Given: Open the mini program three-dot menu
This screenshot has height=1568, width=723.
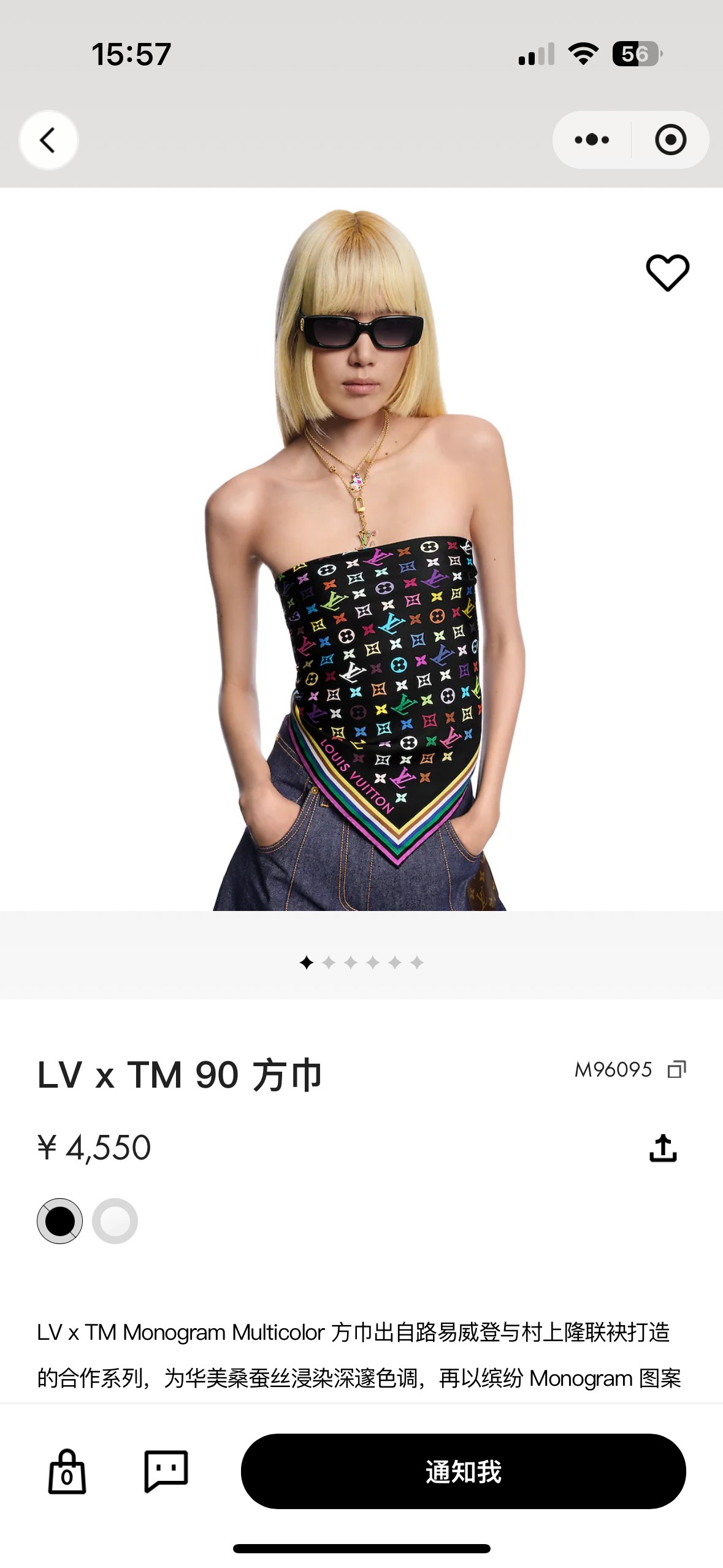Looking at the screenshot, I should [592, 140].
